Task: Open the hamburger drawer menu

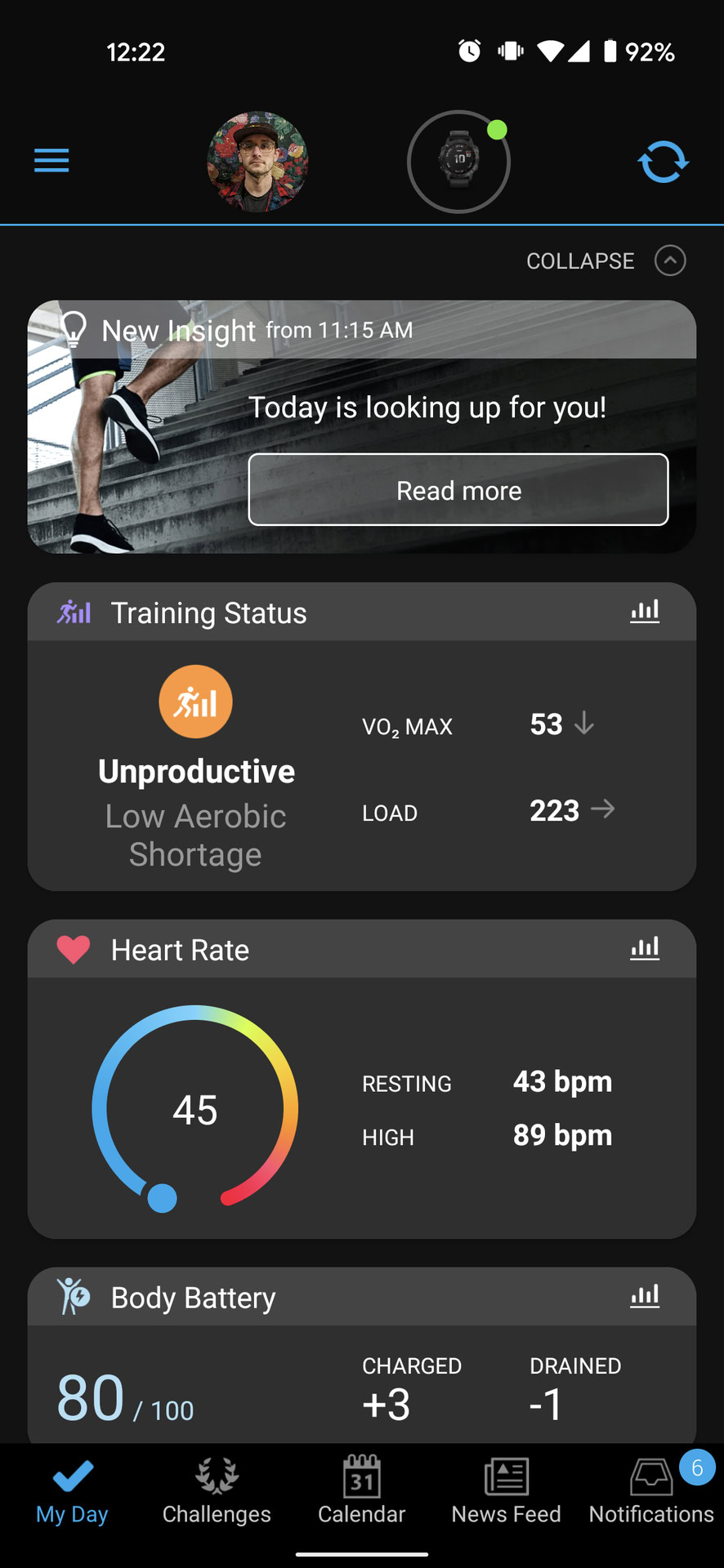Action: coord(51,161)
